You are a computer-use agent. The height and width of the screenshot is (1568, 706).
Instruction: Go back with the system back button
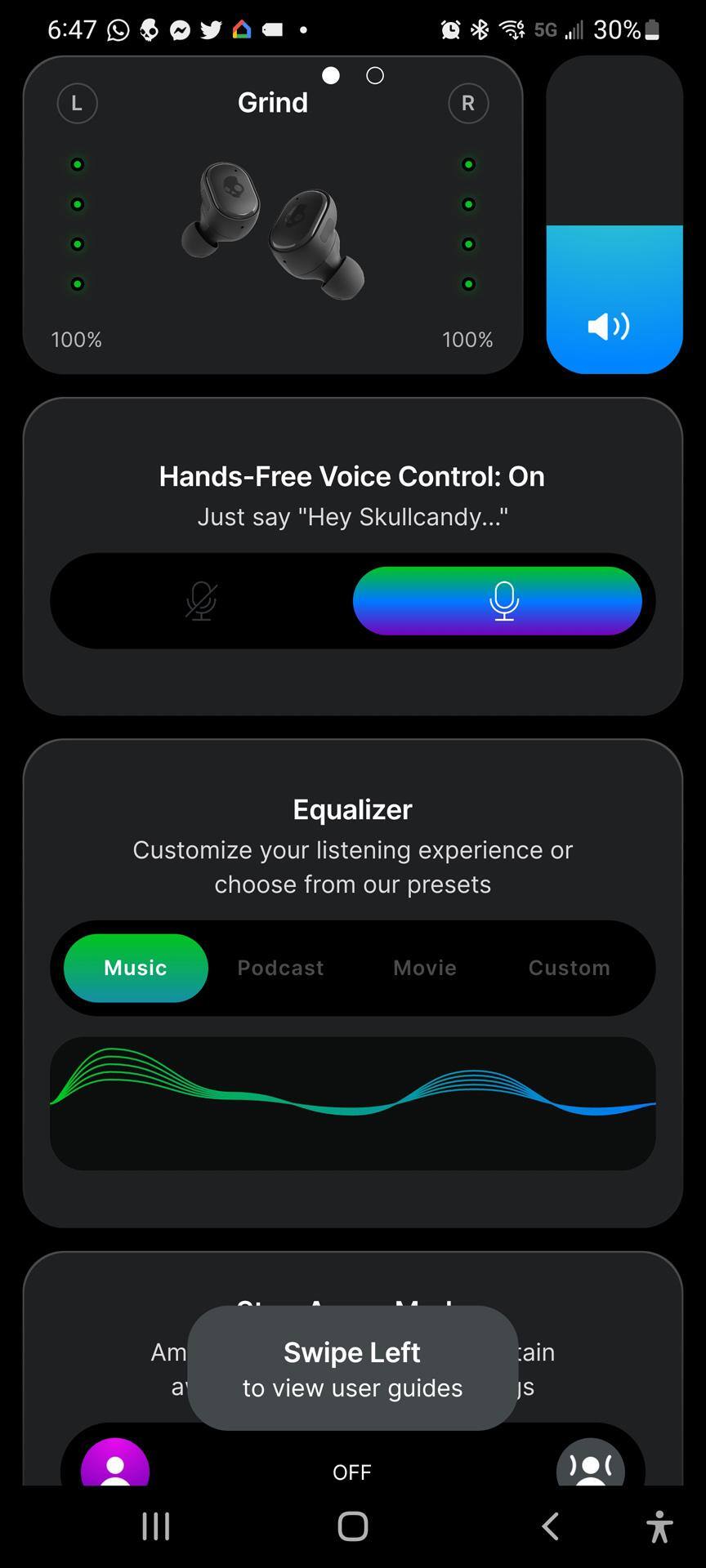click(551, 1526)
